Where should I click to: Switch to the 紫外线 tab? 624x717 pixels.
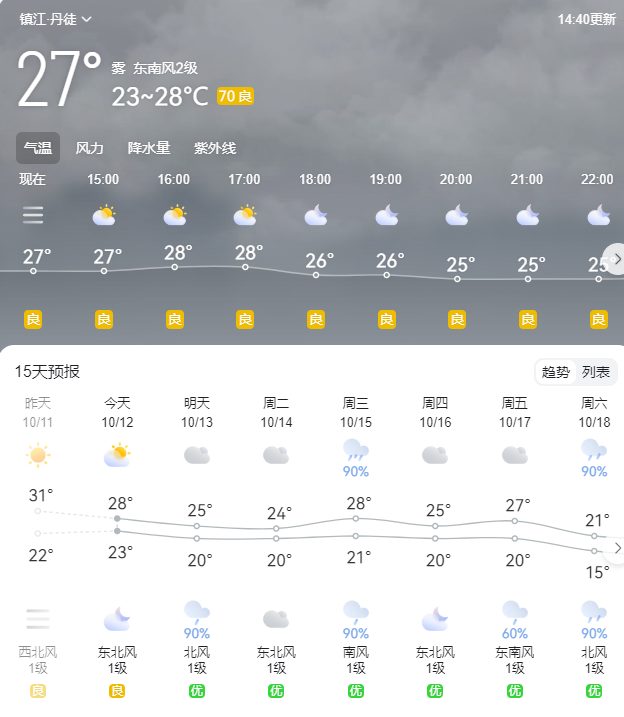point(215,148)
